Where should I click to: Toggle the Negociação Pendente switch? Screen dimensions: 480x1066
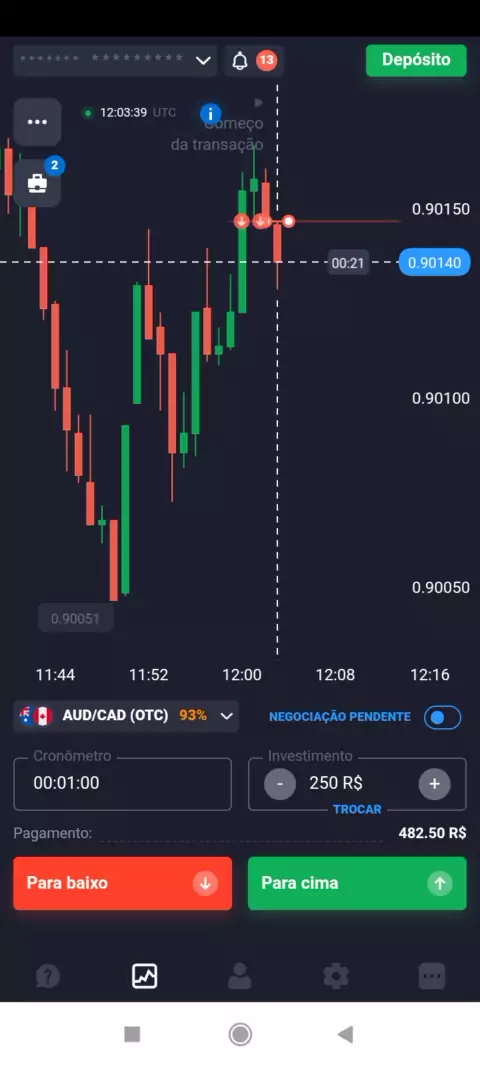[x=443, y=717]
